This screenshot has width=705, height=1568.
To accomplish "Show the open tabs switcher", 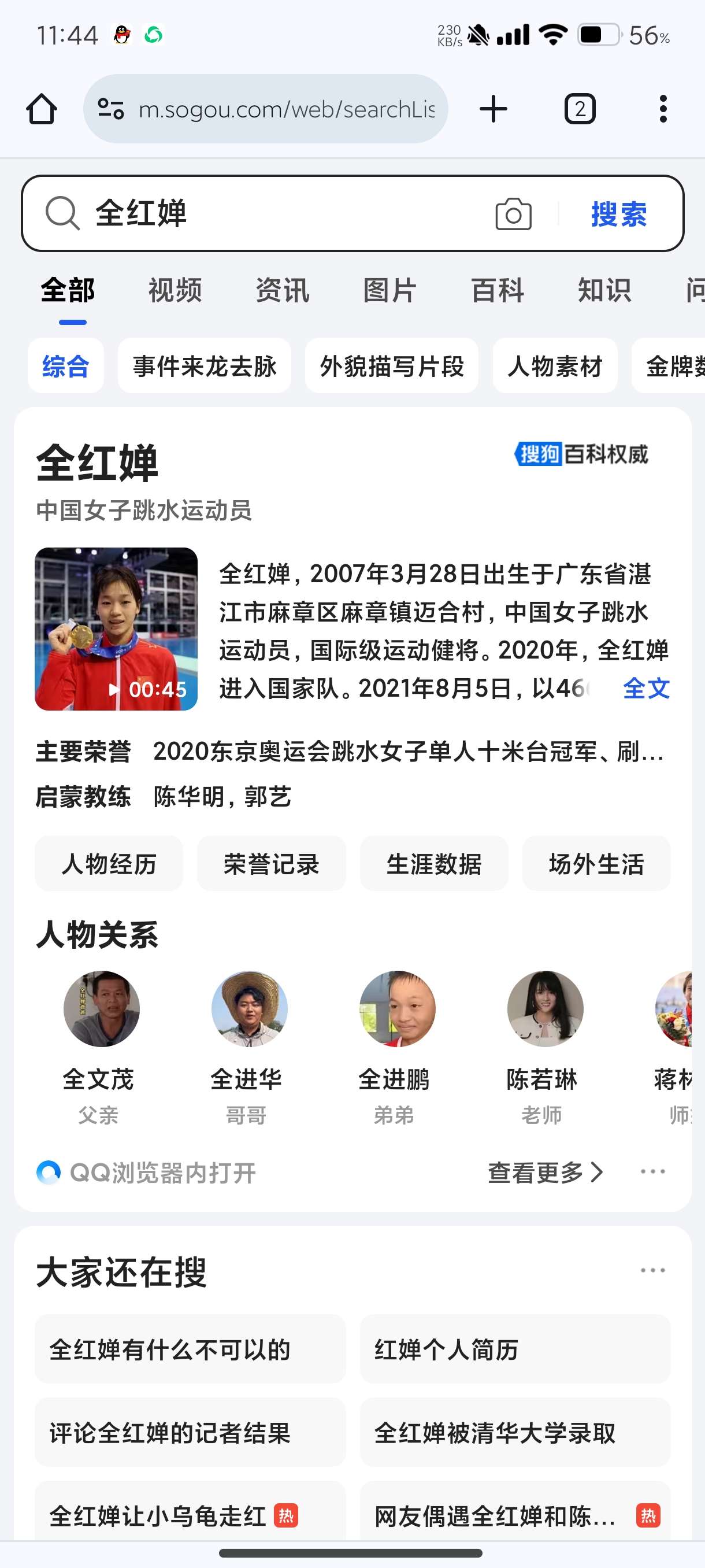I will [x=579, y=110].
